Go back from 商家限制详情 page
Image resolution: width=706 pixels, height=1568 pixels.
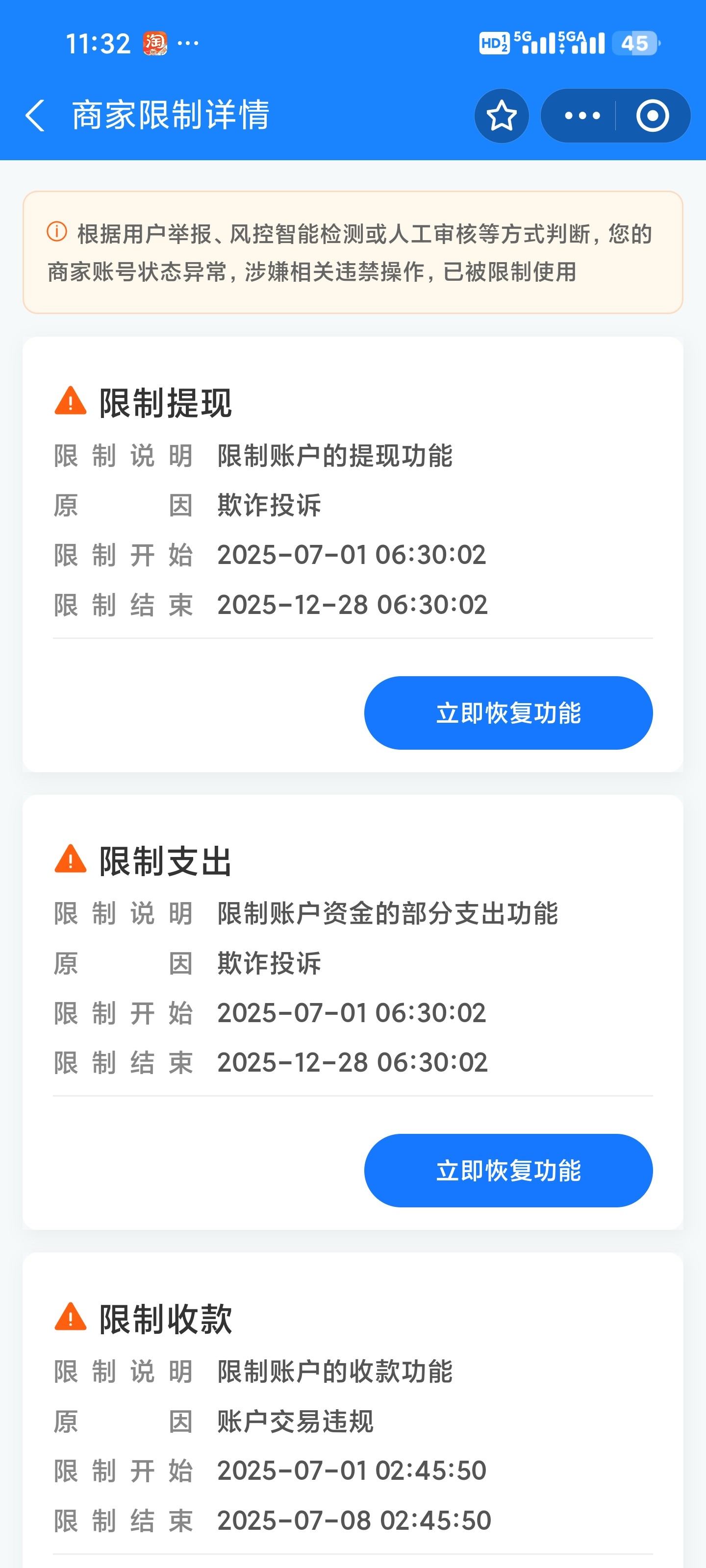(x=35, y=116)
